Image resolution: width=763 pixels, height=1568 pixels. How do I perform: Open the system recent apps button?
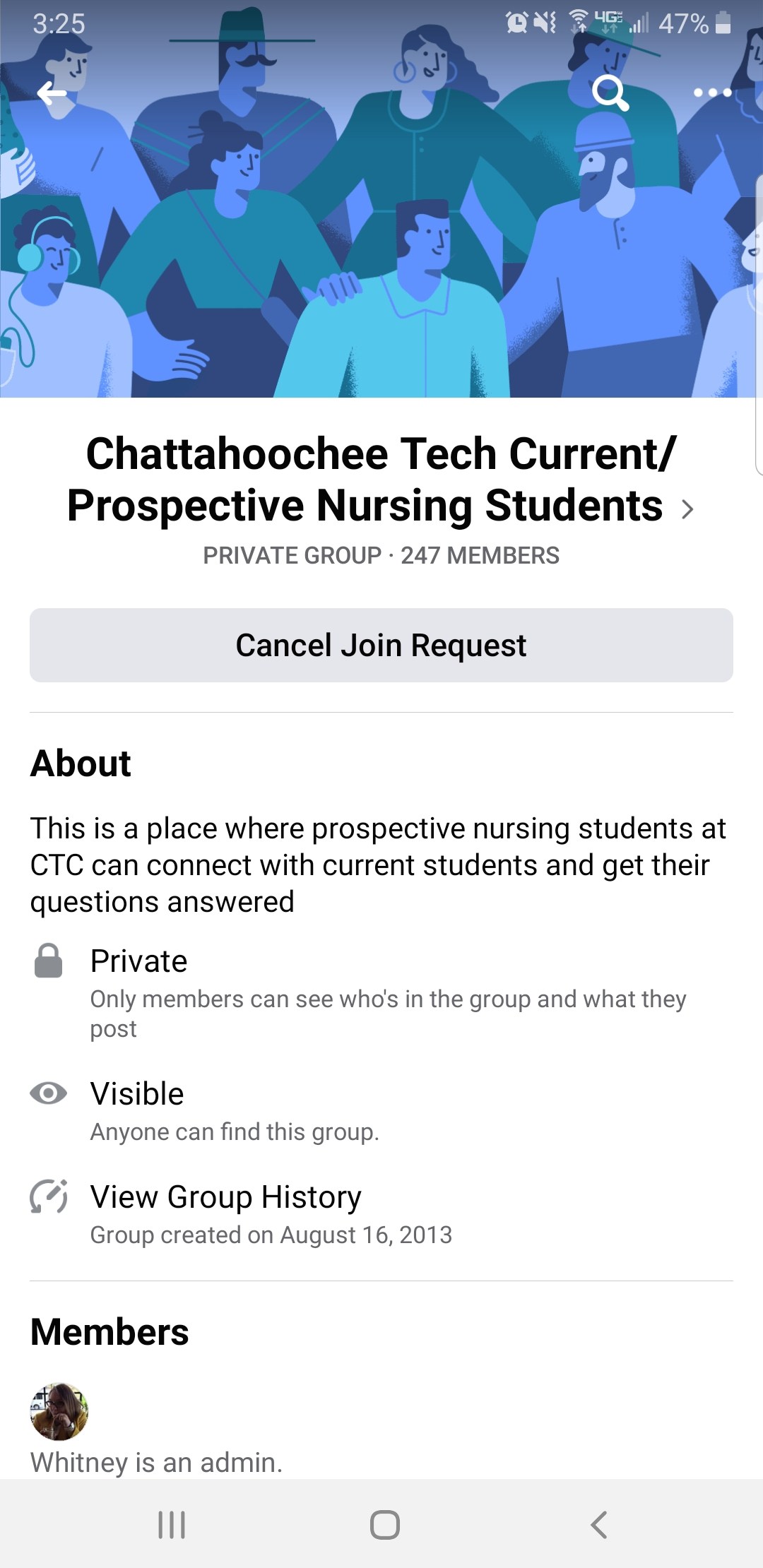pos(172,1524)
